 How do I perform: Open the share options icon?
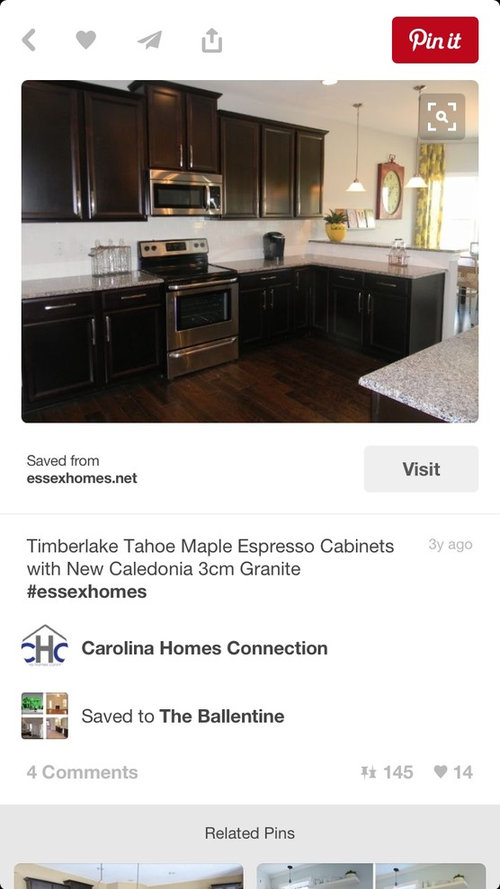point(212,40)
